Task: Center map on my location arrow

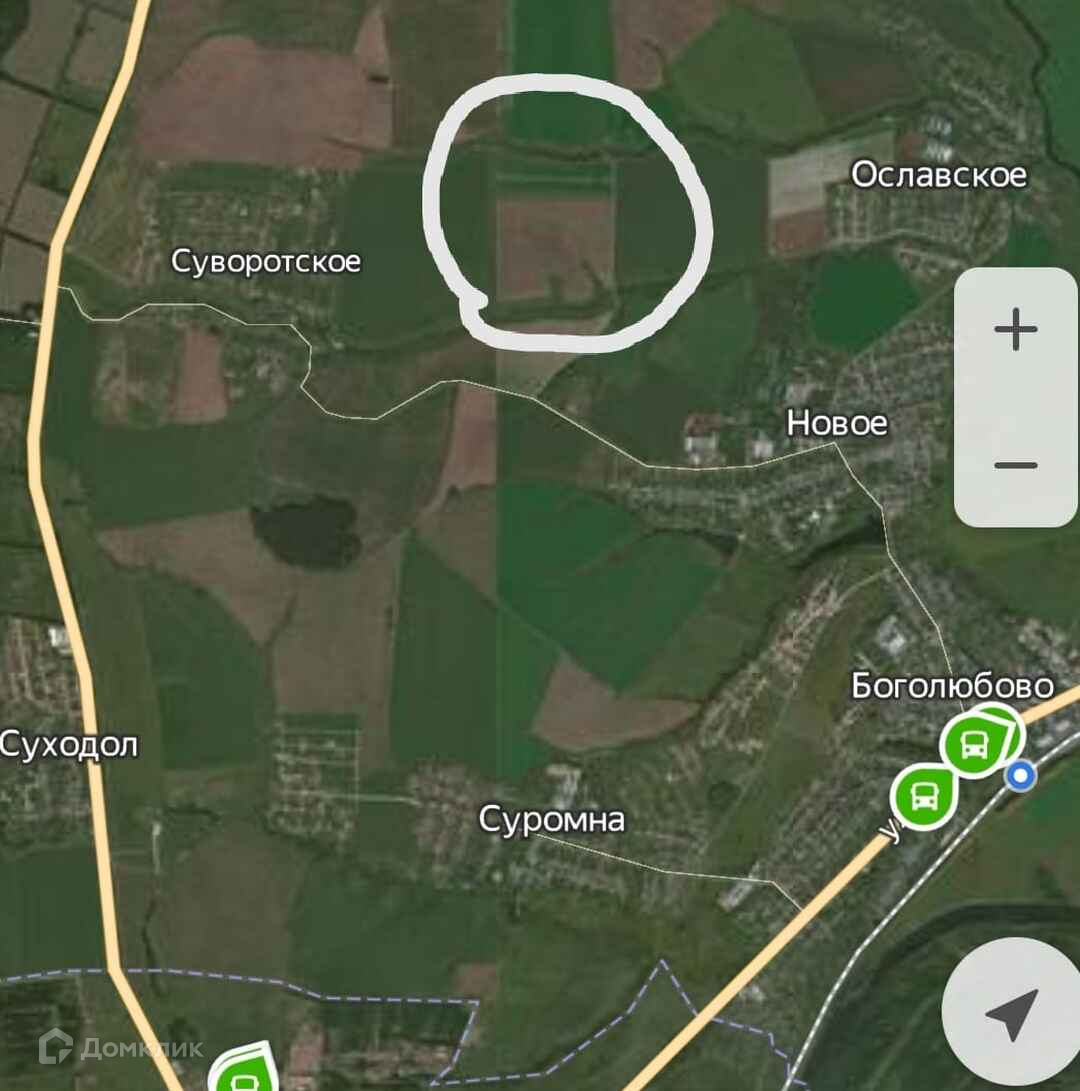Action: coord(1012,1015)
